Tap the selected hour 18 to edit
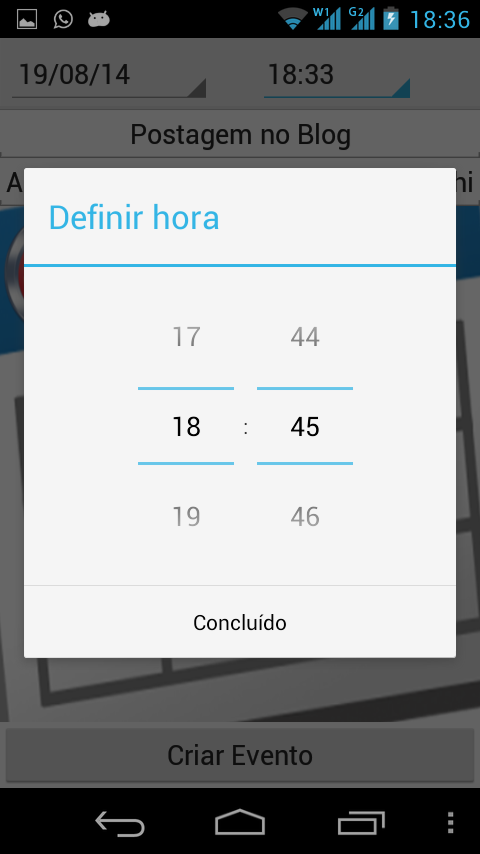This screenshot has width=480, height=854. pos(186,426)
